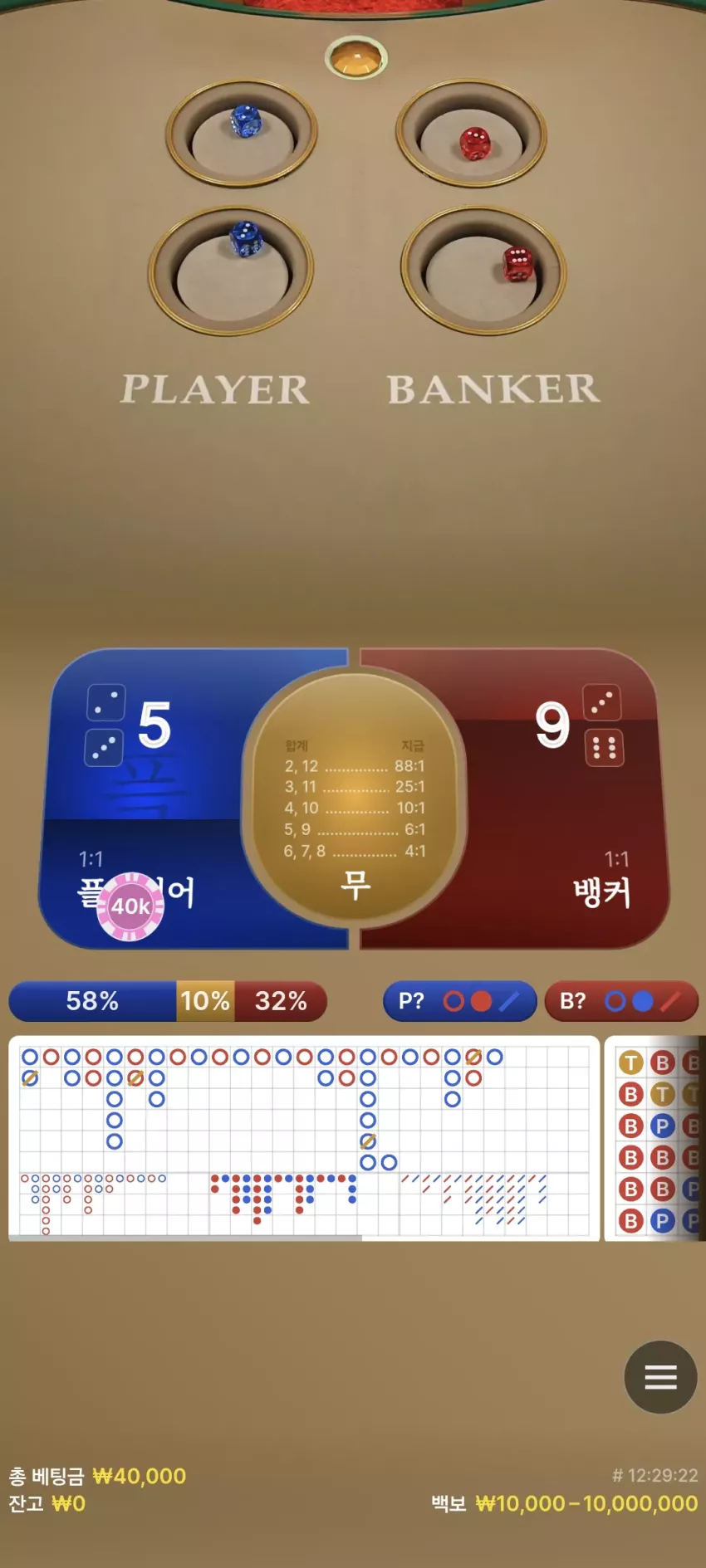
Task: Open the main bead road scoreboard
Action: tap(304, 1138)
